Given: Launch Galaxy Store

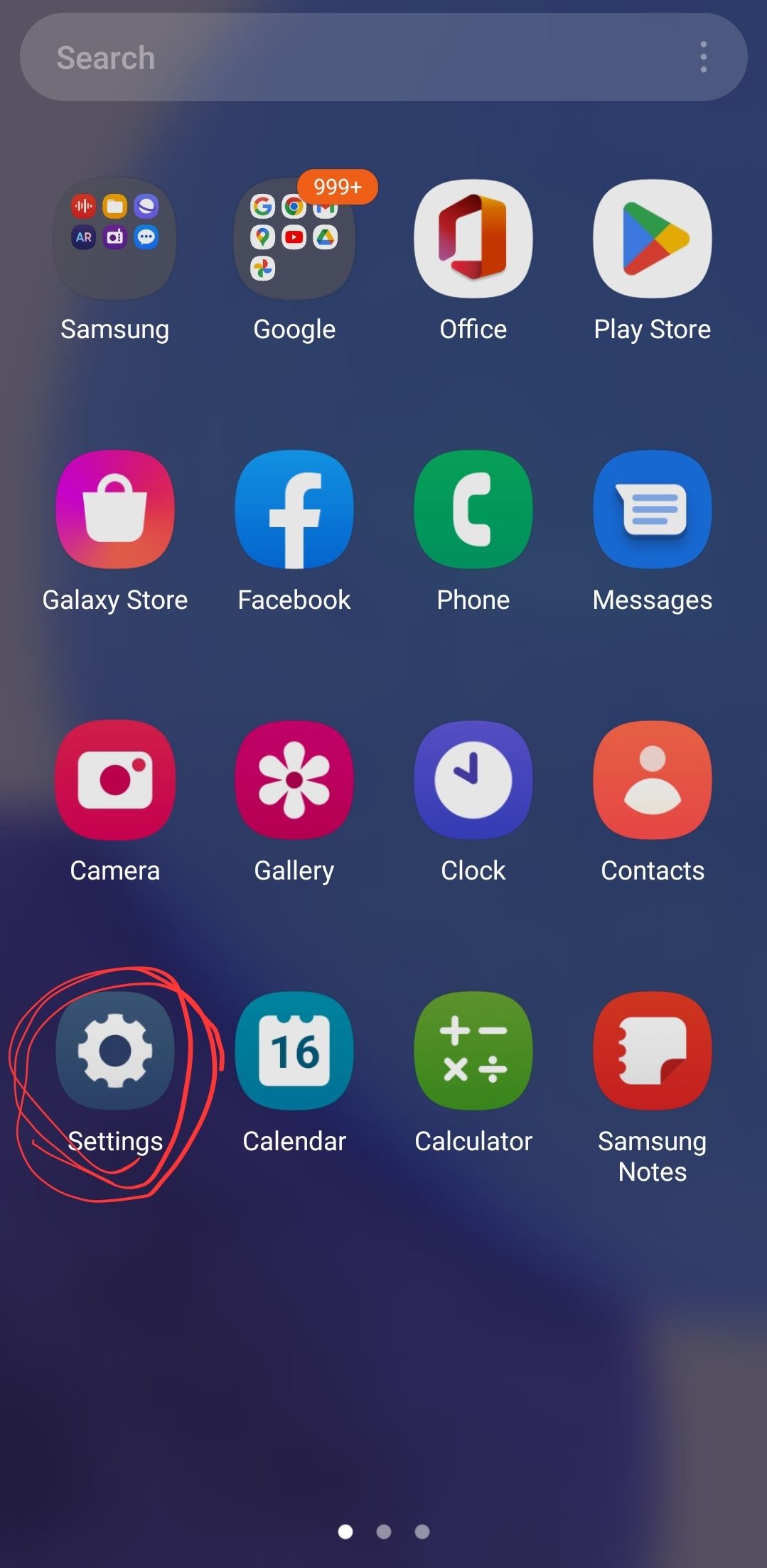Looking at the screenshot, I should 115,509.
